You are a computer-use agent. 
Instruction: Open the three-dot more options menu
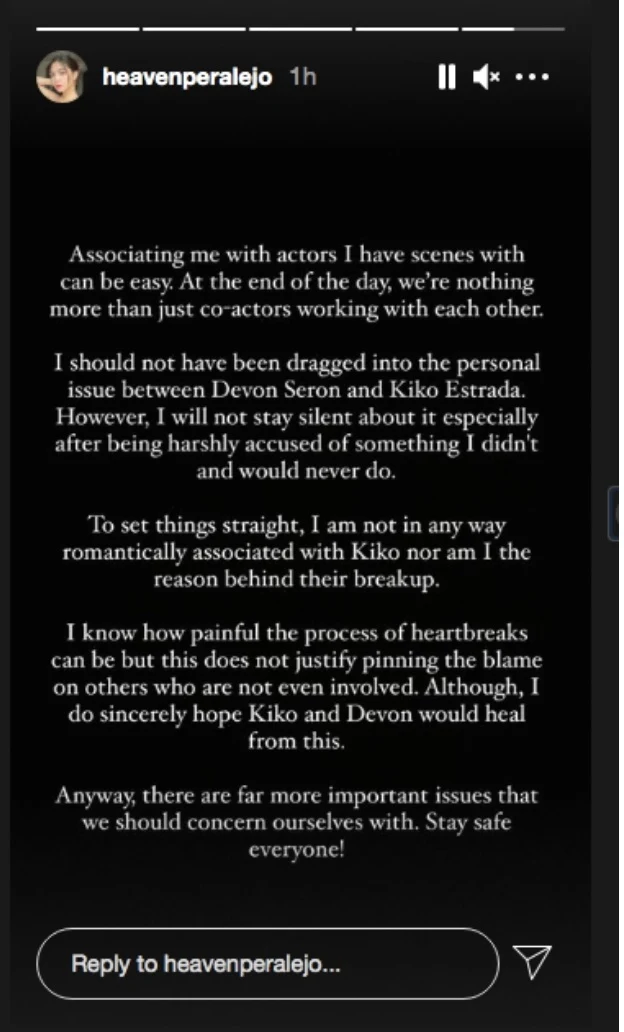coord(532,77)
